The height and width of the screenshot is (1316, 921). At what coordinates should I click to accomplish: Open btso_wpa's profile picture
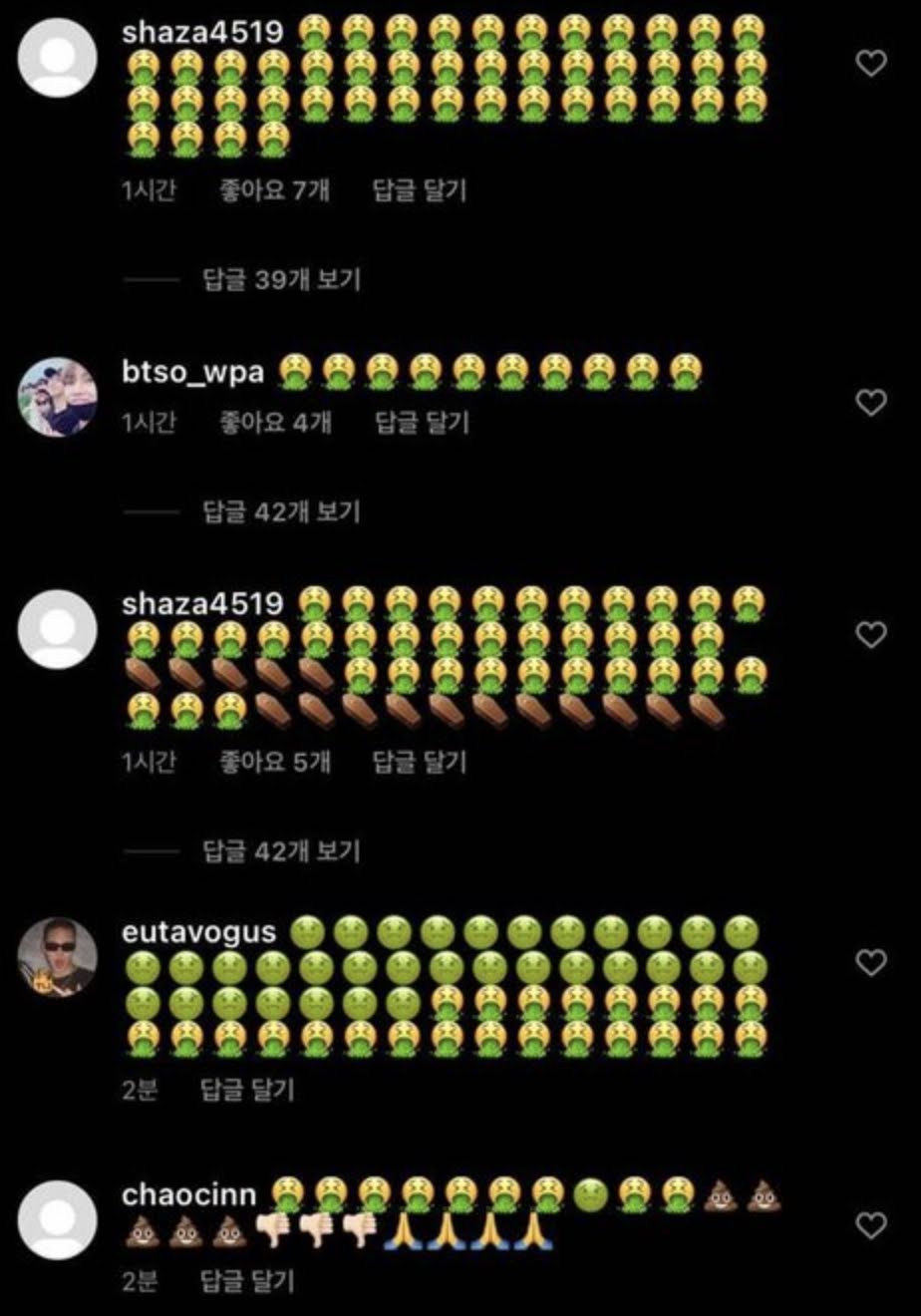click(x=58, y=397)
